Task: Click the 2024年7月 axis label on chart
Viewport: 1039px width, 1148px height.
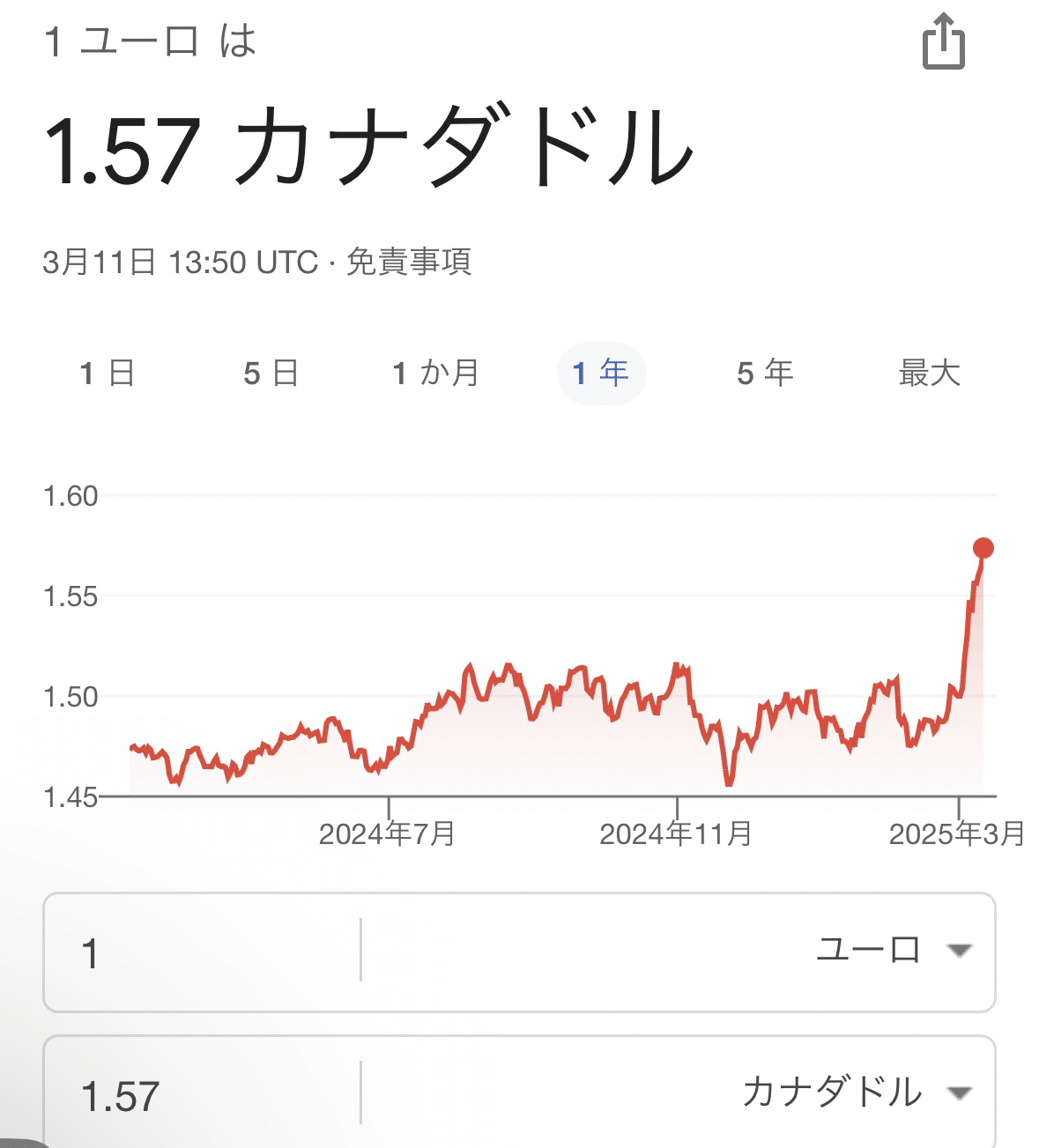Action: (x=390, y=831)
